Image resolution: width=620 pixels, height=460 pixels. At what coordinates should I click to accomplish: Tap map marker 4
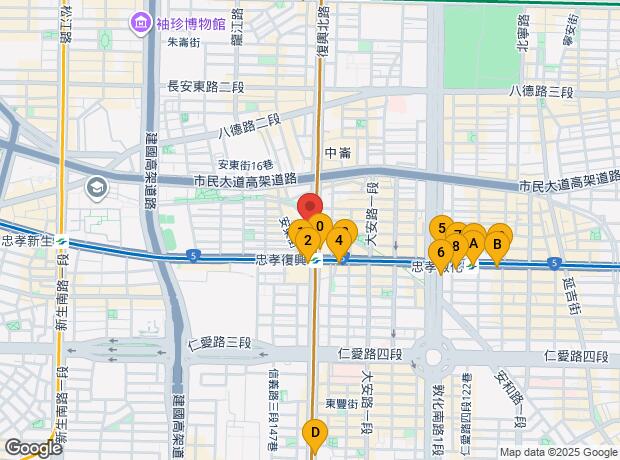tap(341, 240)
